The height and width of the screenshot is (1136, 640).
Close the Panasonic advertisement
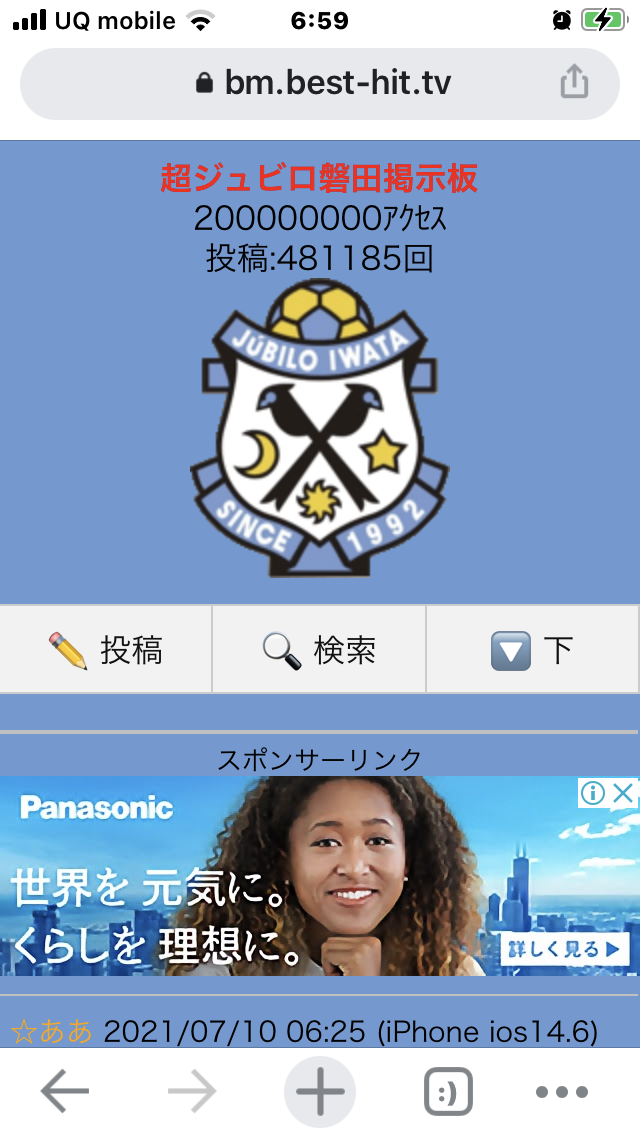click(624, 793)
